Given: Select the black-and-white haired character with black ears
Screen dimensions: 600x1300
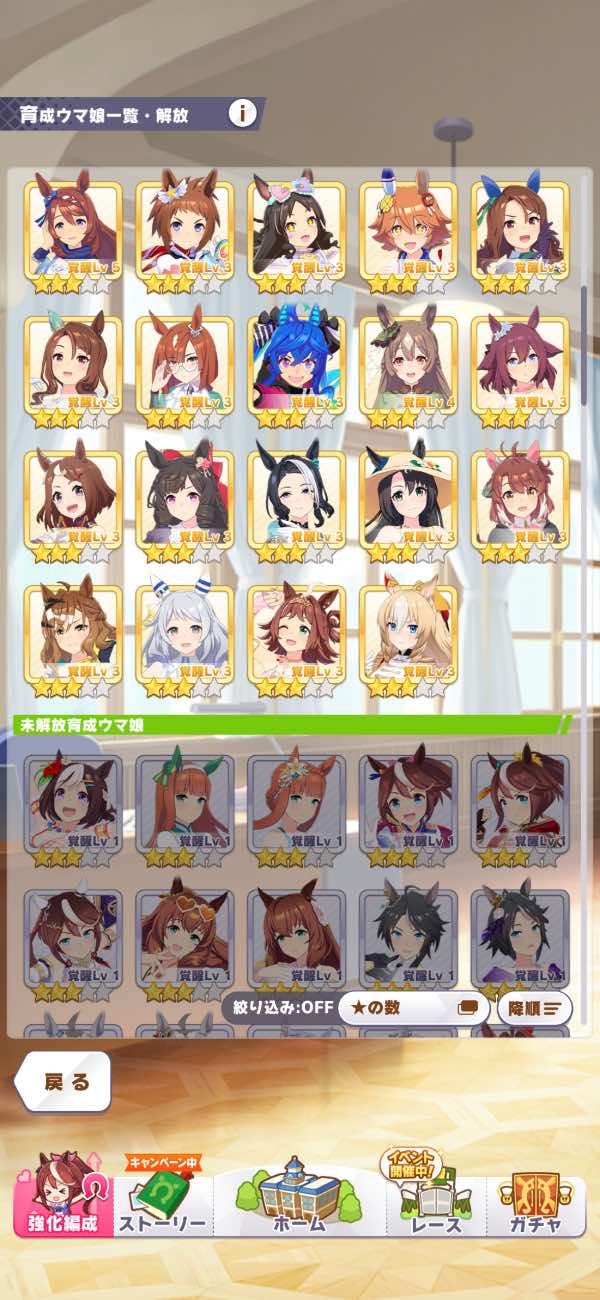Looking at the screenshot, I should click(x=296, y=500).
